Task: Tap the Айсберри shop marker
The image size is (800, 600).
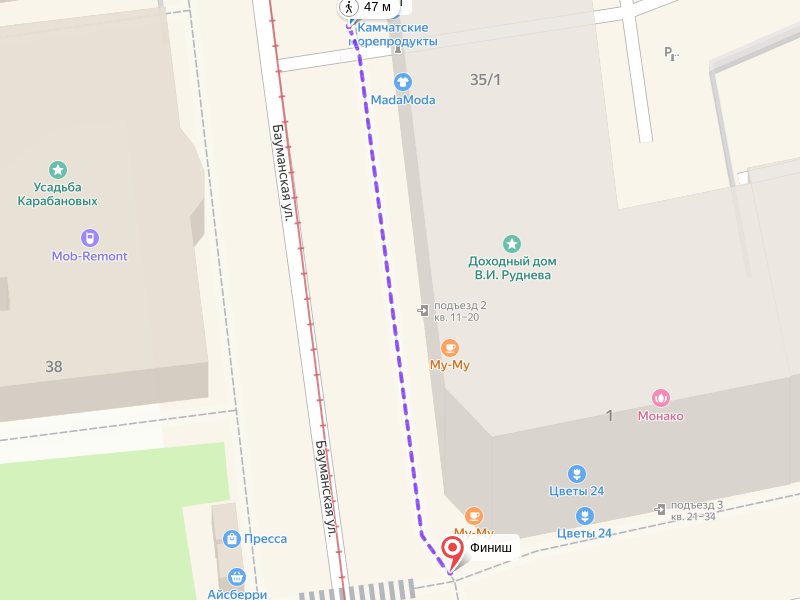Action: pos(237,577)
